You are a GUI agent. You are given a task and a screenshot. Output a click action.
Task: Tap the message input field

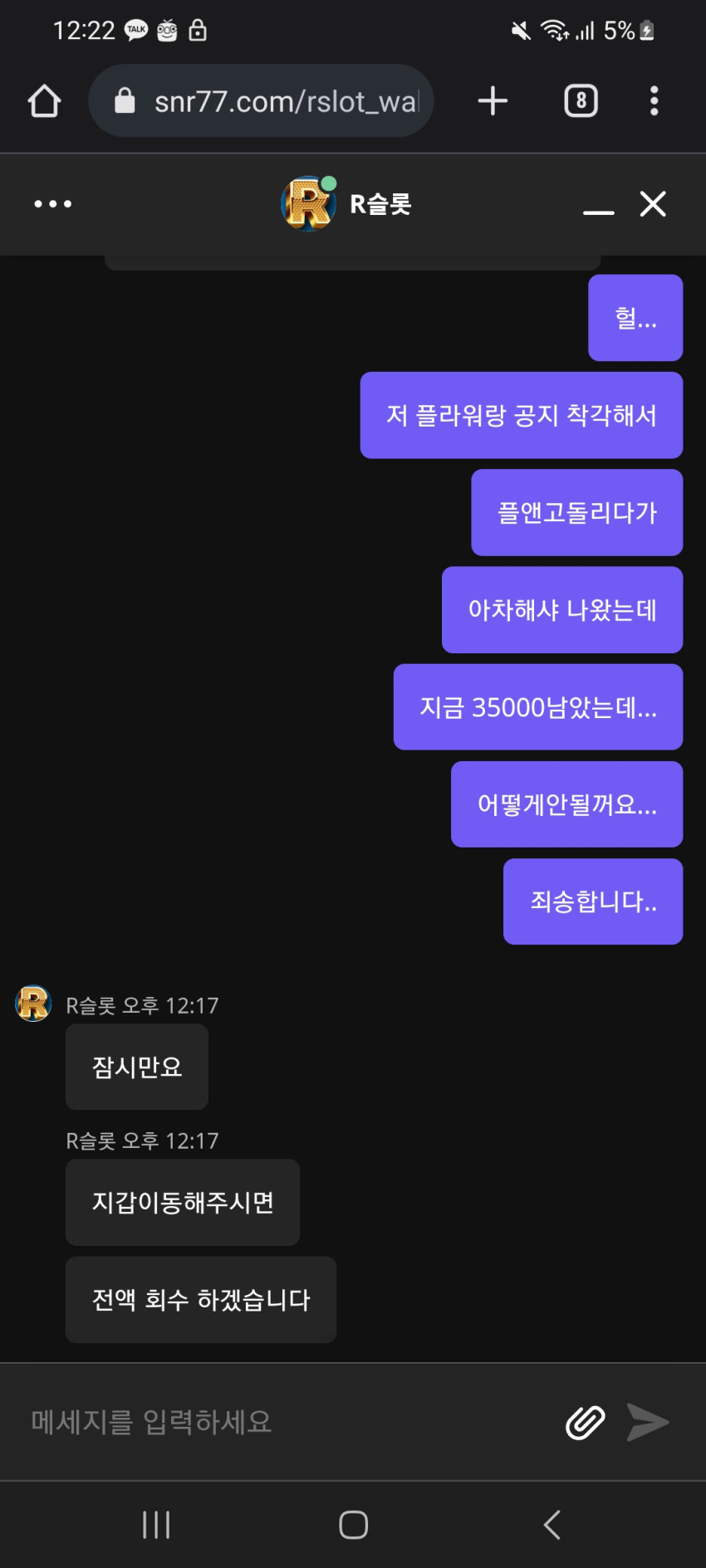click(x=282, y=1422)
